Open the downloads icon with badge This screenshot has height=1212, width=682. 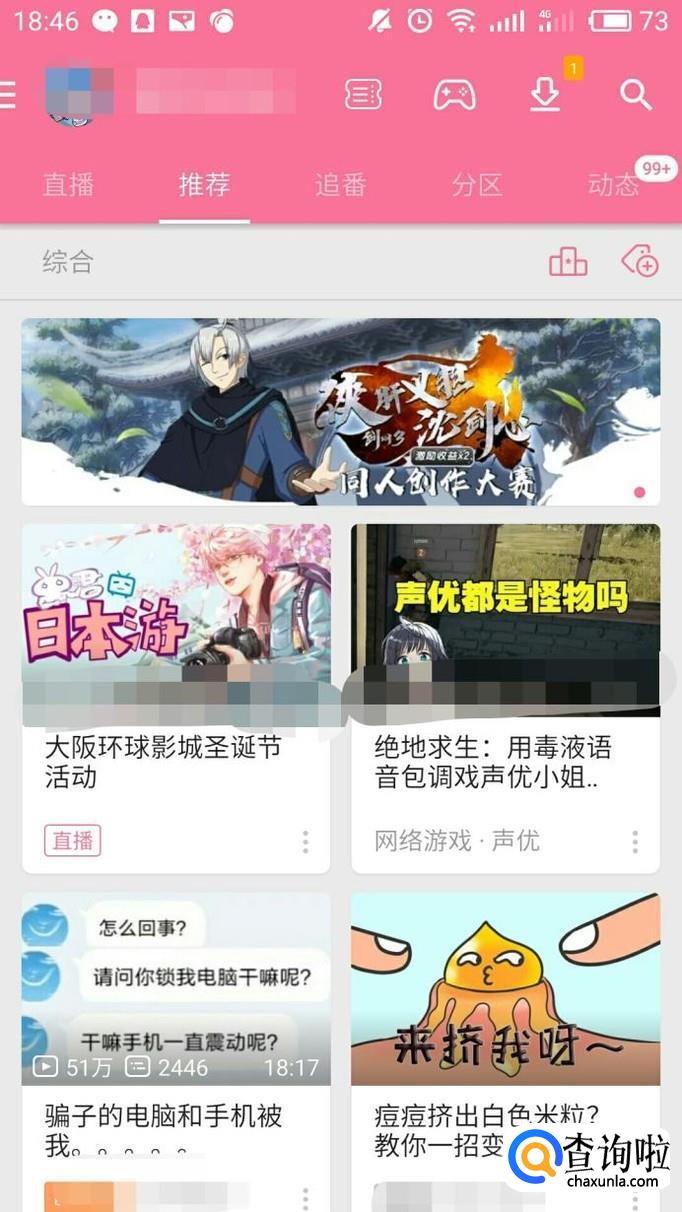(545, 95)
